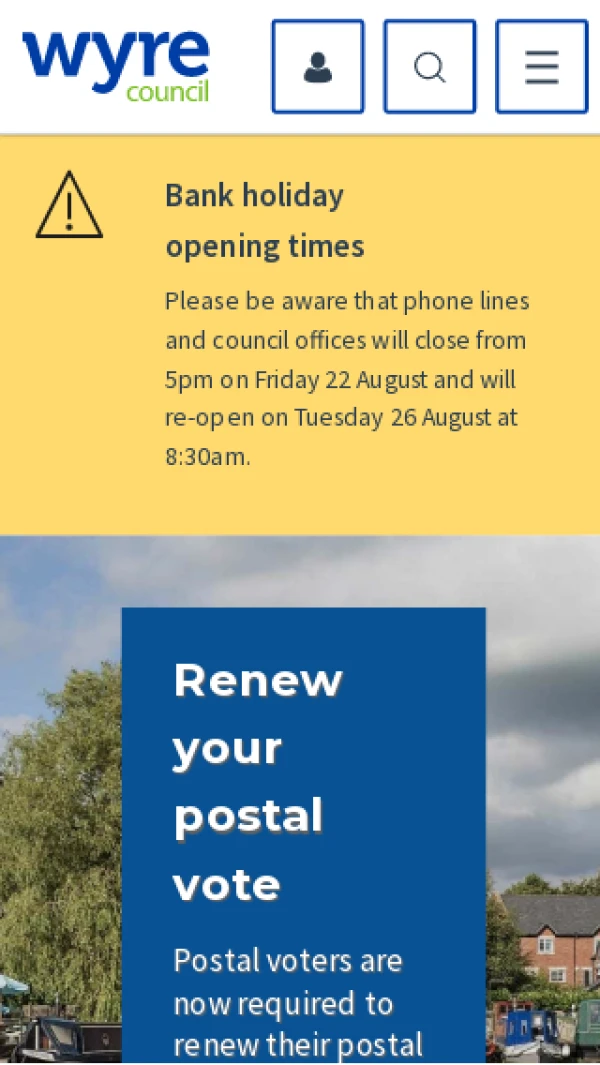
Task: Open the hamburger navigation menu
Action: (541, 67)
